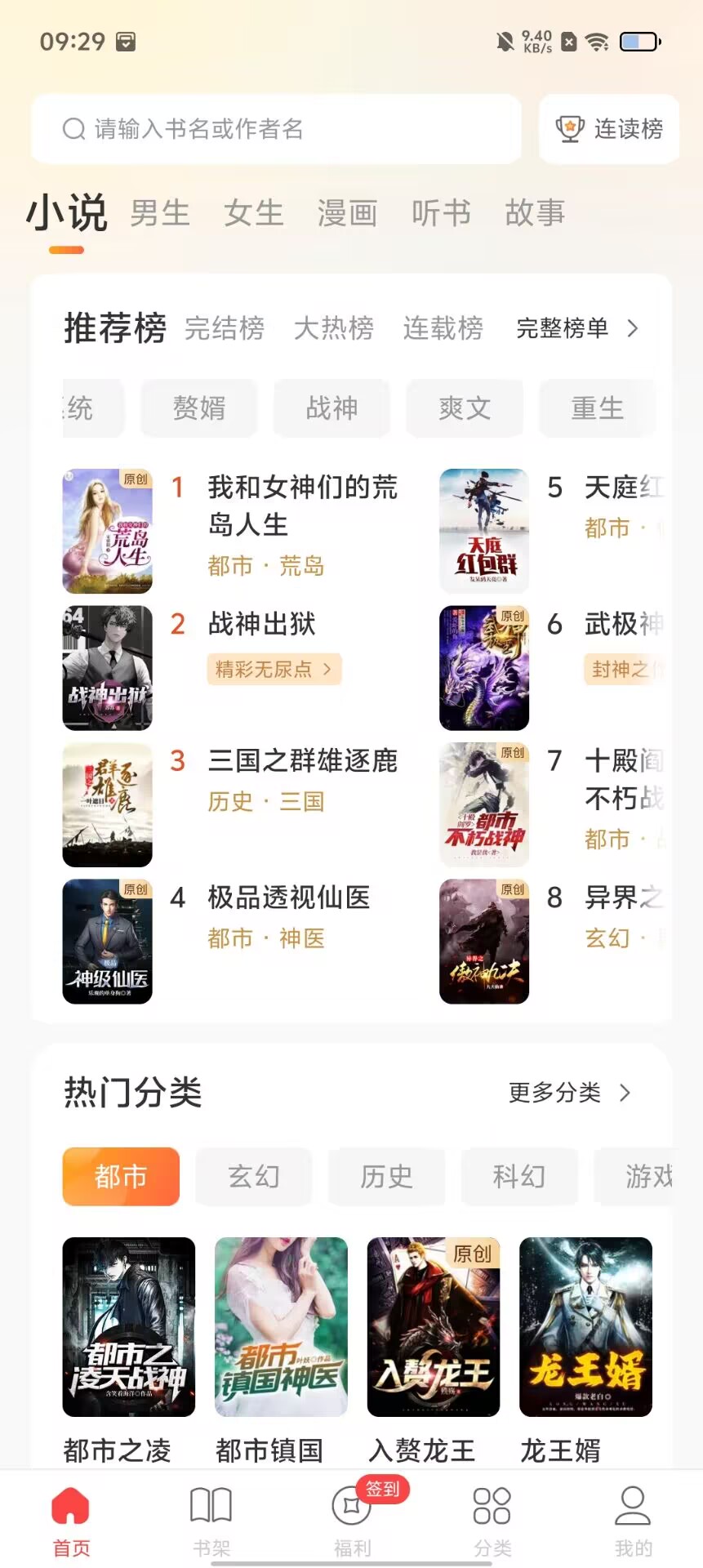Open the 连读榜 button

pos(609,129)
